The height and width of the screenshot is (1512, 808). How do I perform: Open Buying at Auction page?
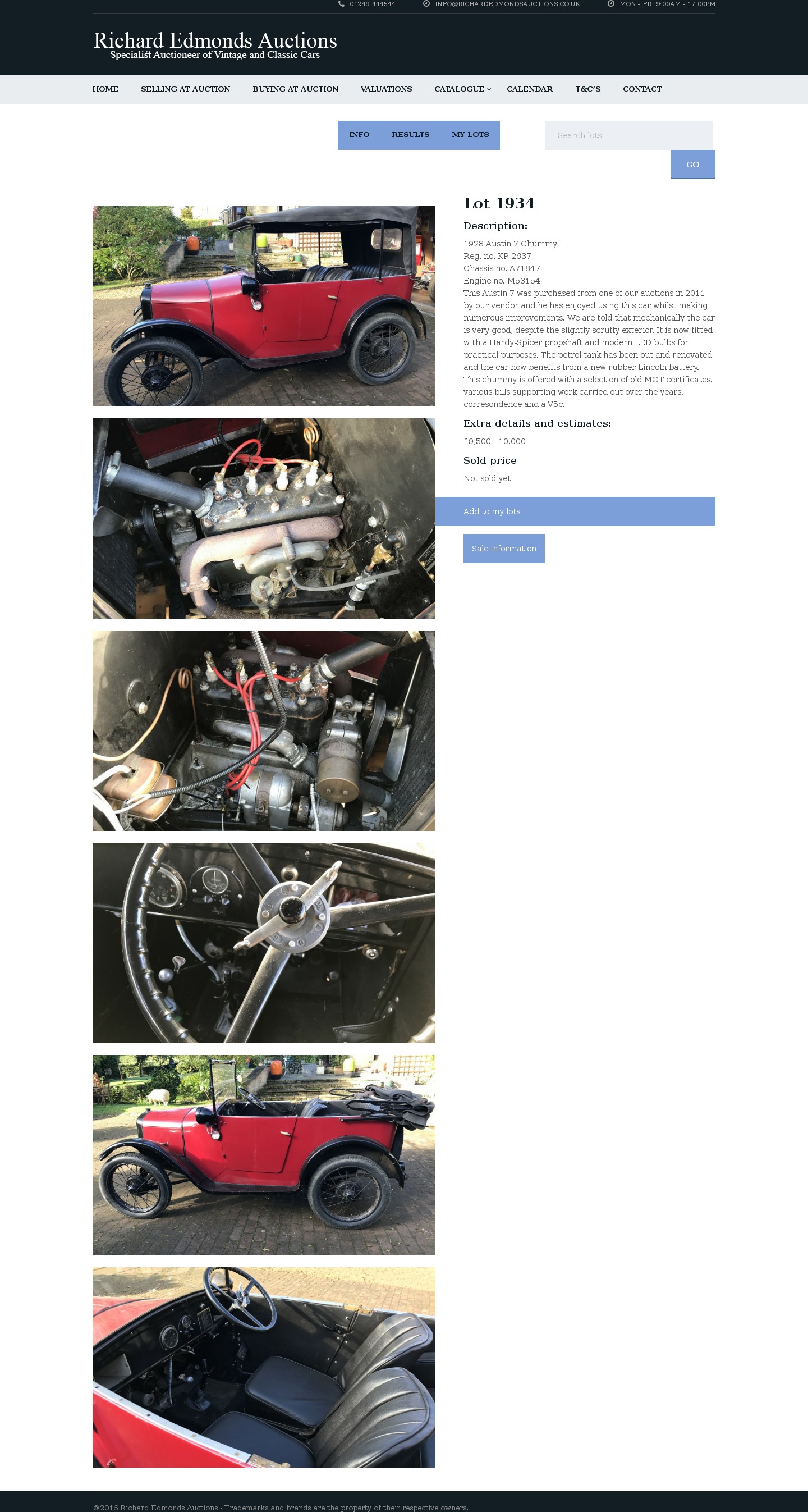tap(295, 89)
